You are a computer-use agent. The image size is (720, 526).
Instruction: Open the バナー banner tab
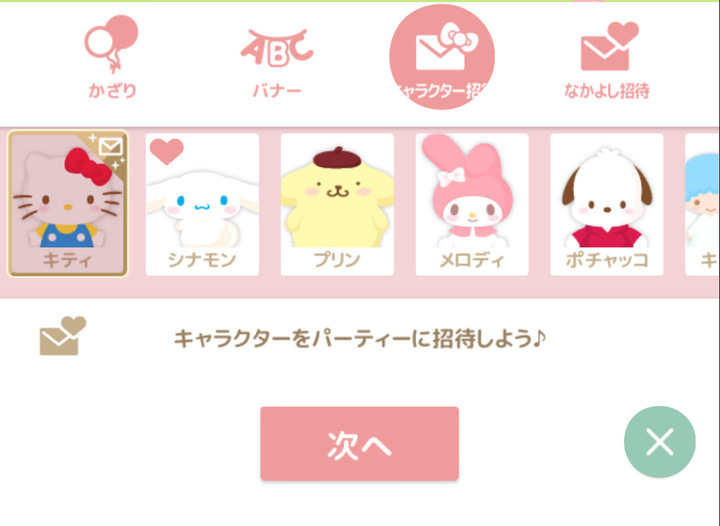276,60
